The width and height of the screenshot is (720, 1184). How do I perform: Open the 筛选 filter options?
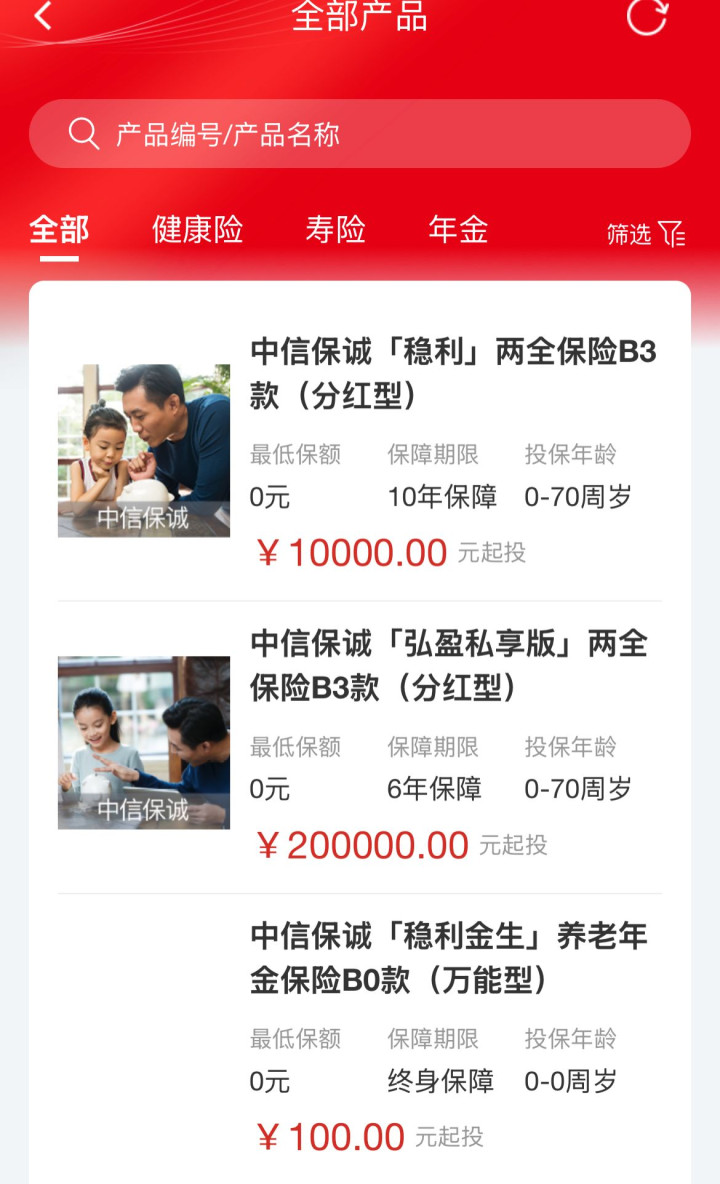[646, 234]
